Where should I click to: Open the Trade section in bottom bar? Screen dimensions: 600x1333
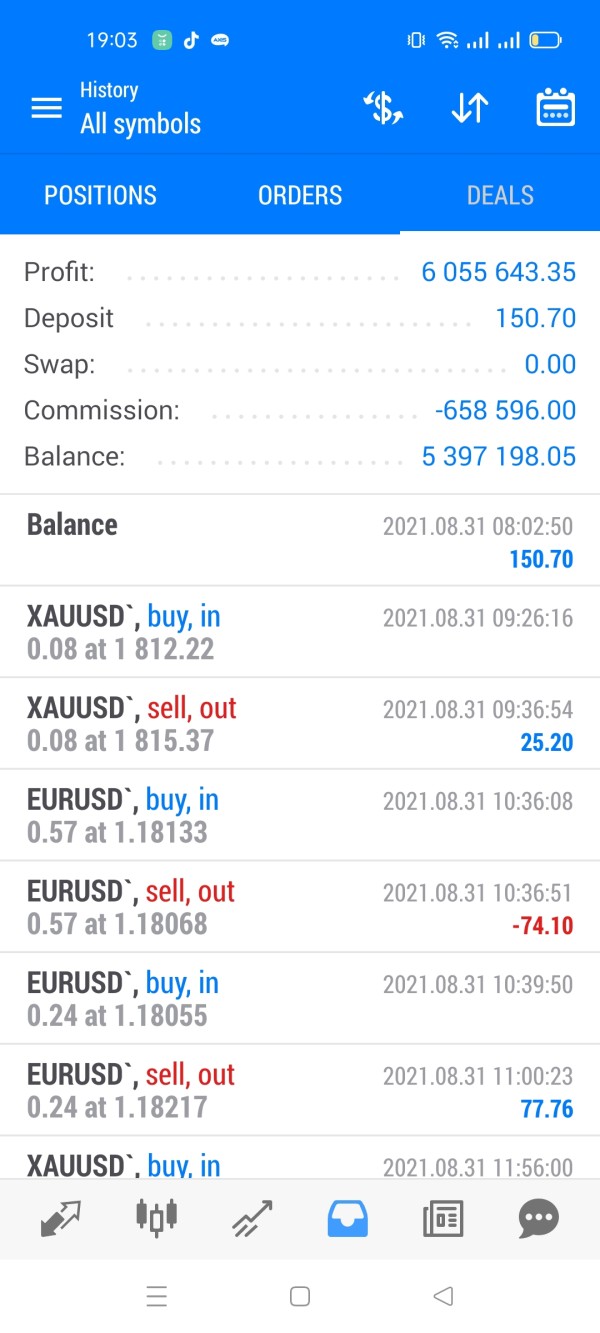pos(252,1218)
